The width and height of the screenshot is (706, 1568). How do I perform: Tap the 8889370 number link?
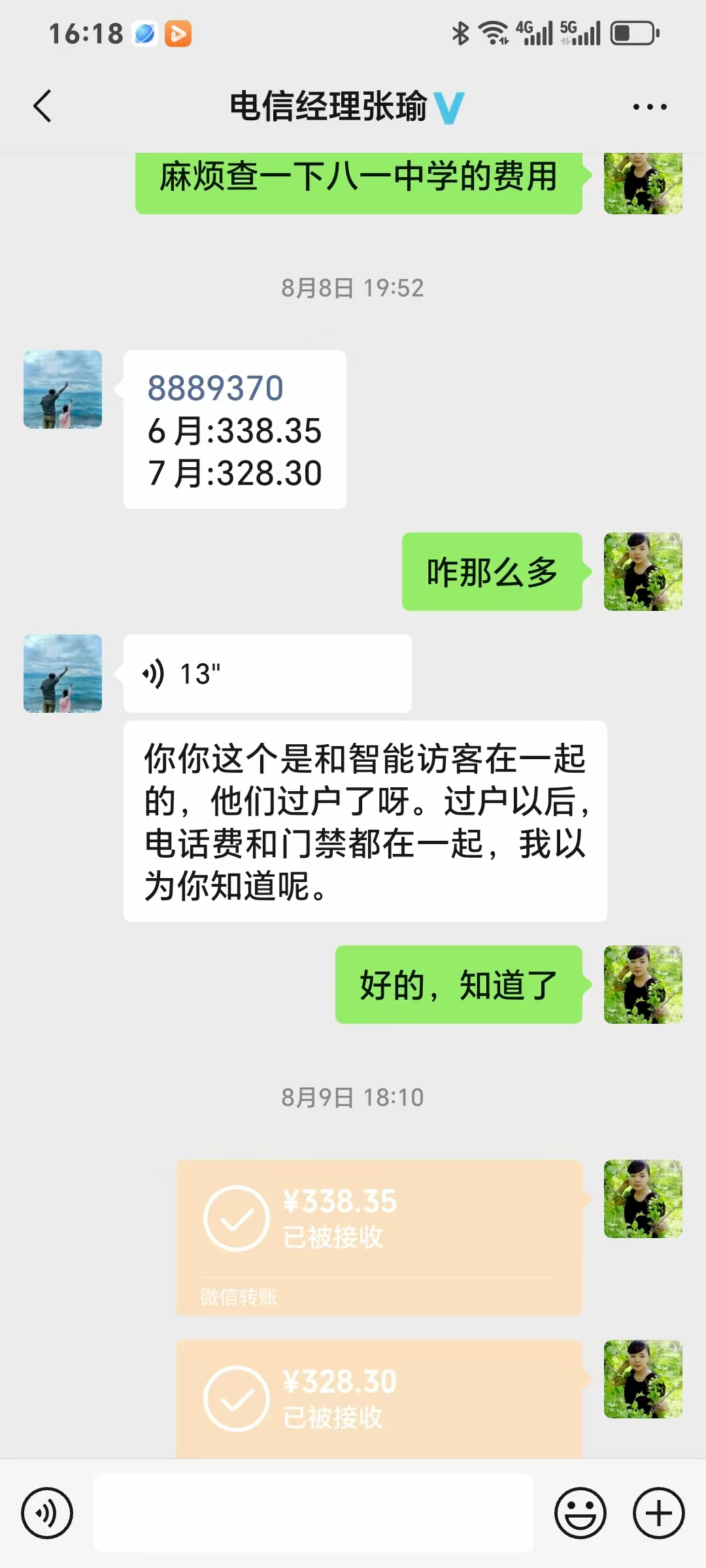[x=215, y=388]
